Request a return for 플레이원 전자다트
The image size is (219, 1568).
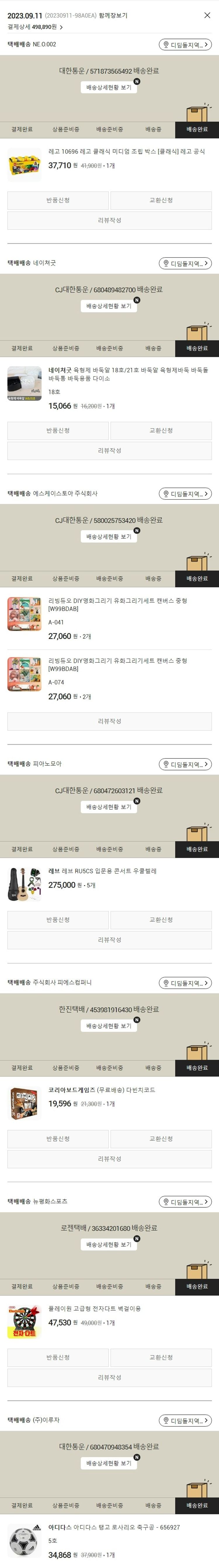[x=58, y=1357]
